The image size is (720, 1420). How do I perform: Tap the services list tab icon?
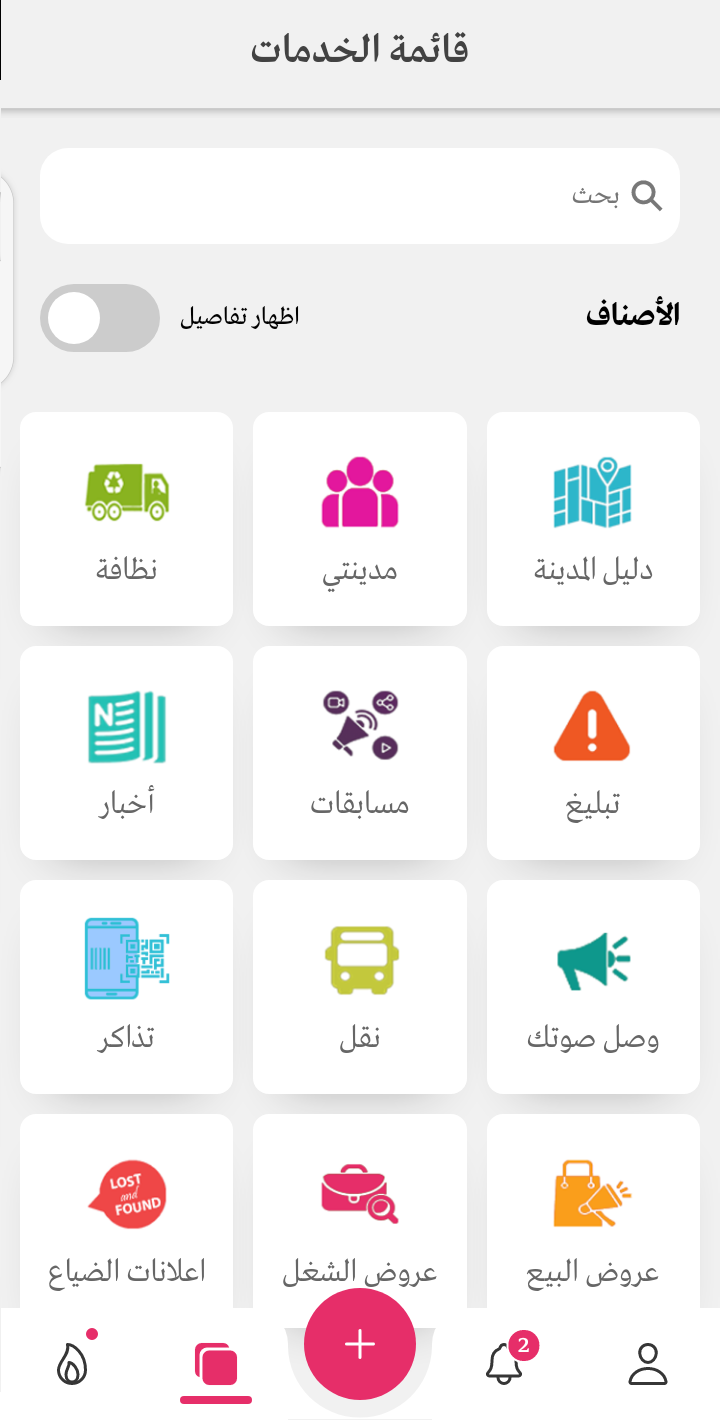point(216,1366)
